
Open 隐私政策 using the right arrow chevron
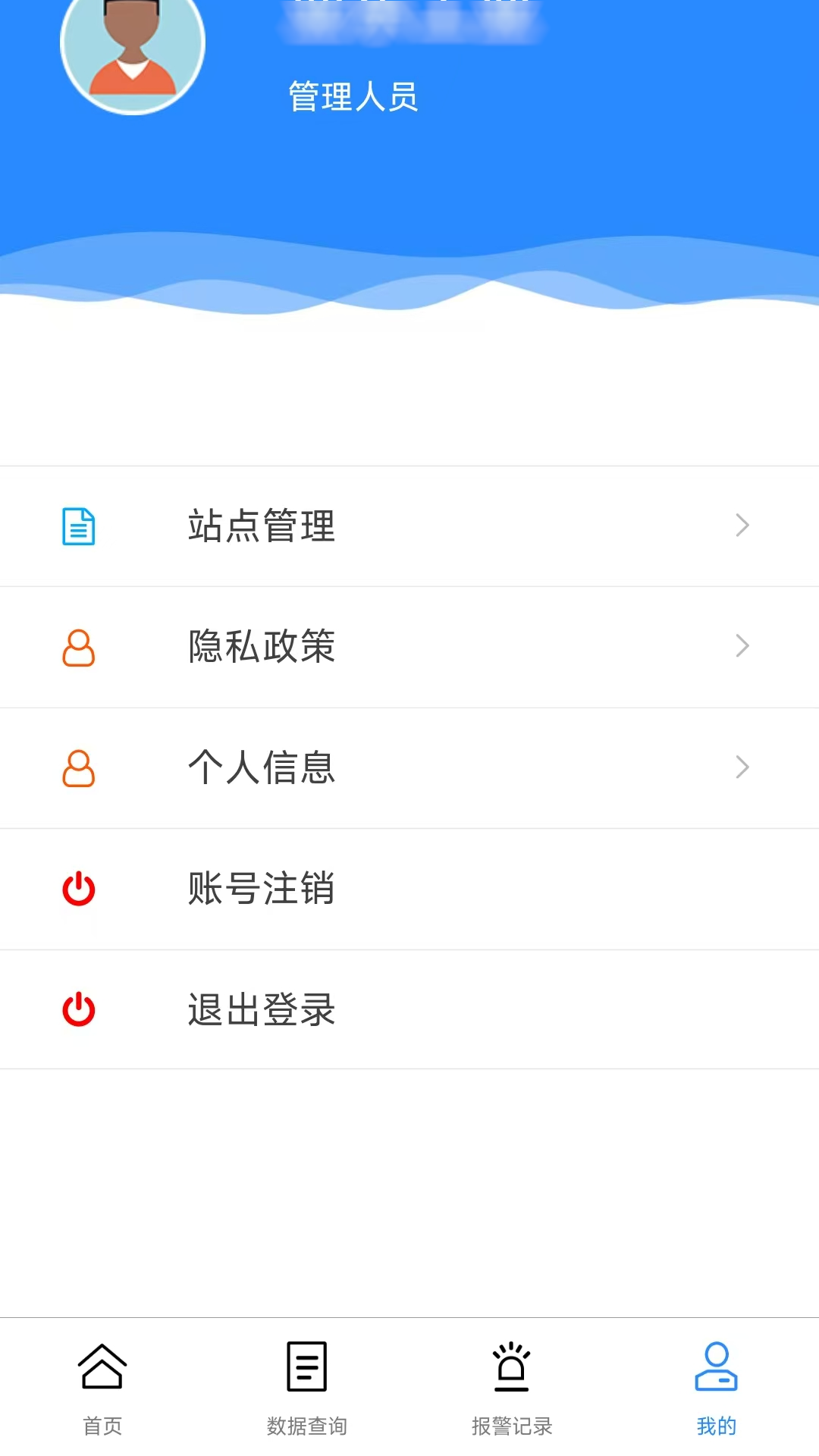coord(742,646)
